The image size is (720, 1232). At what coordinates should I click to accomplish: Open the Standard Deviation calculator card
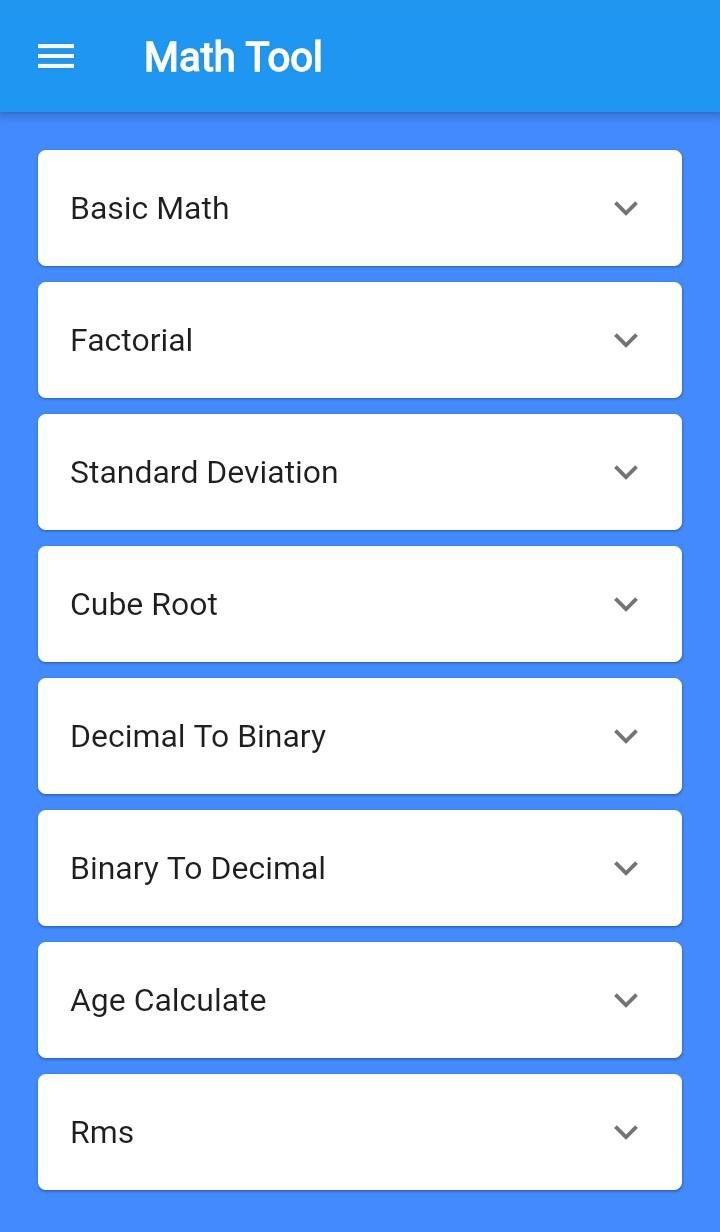360,472
